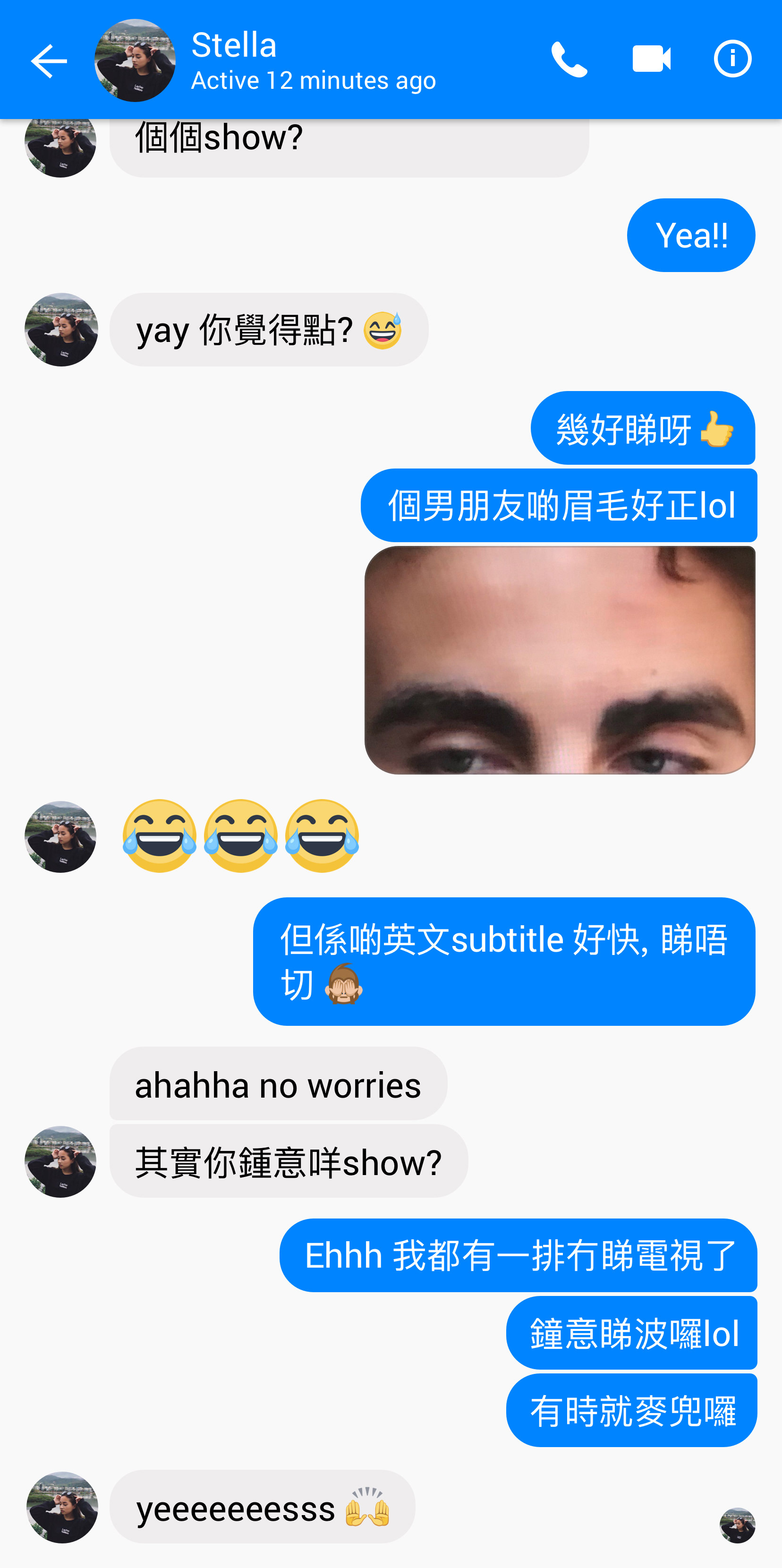Open conversation info for Stella
Screen dimensions: 782x1568
pyautogui.click(x=732, y=60)
